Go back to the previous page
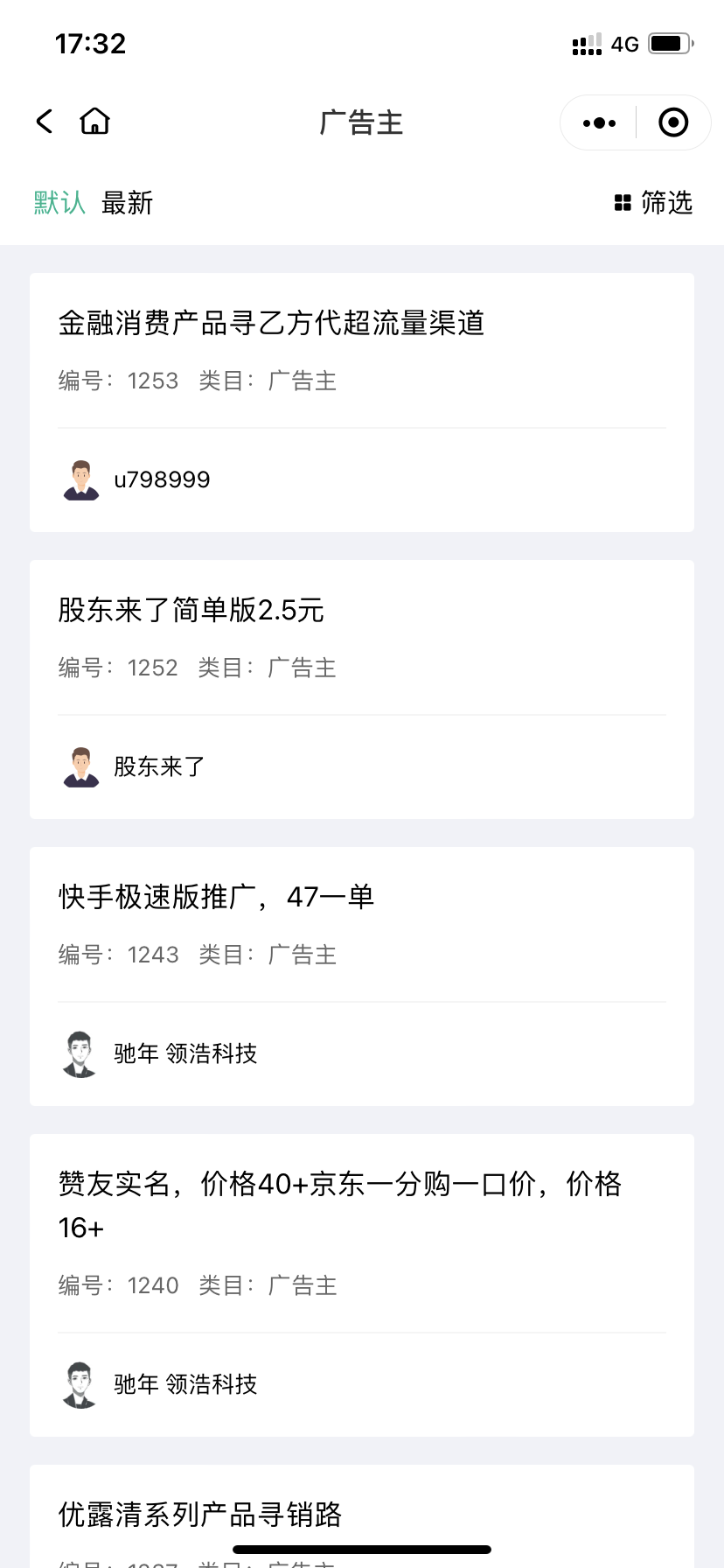Viewport: 724px width, 1568px height. coord(45,122)
